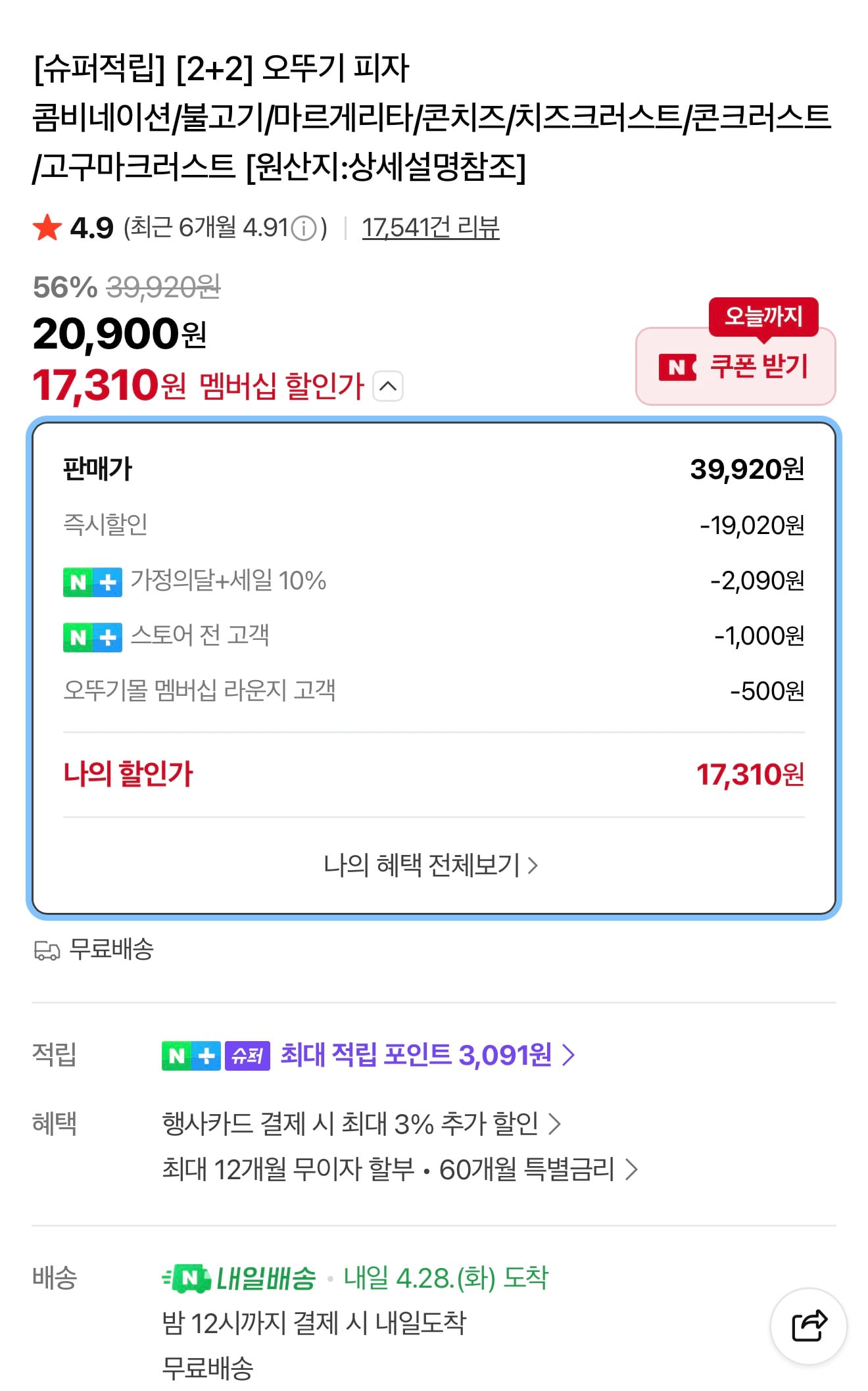Click the free shipping truck icon
This screenshot has width=868, height=1391.
point(47,952)
